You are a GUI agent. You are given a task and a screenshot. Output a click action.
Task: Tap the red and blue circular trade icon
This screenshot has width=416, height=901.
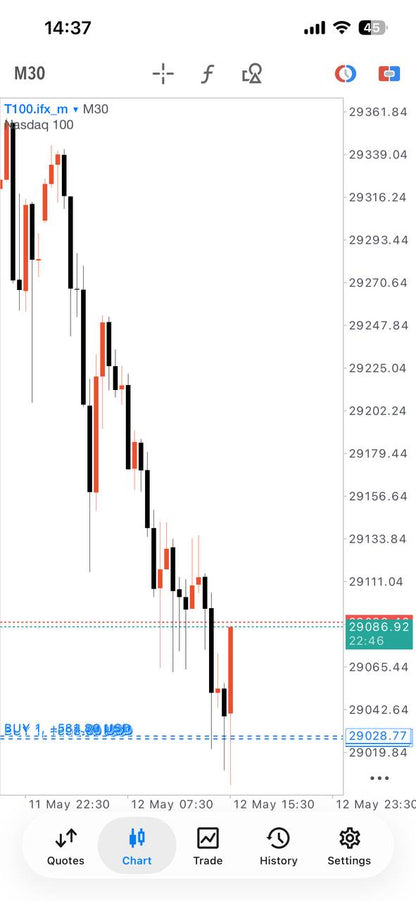(345, 74)
